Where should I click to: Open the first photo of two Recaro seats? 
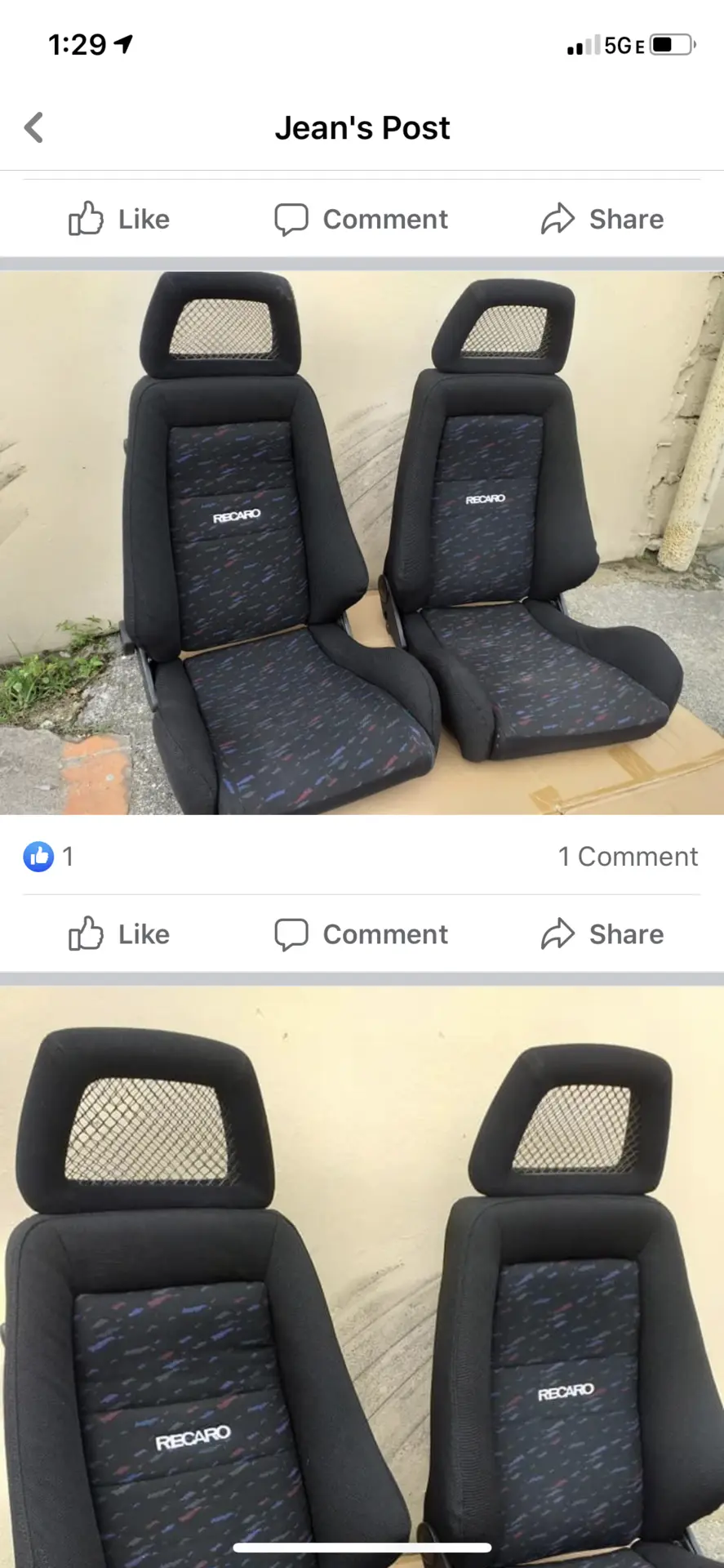(362, 543)
